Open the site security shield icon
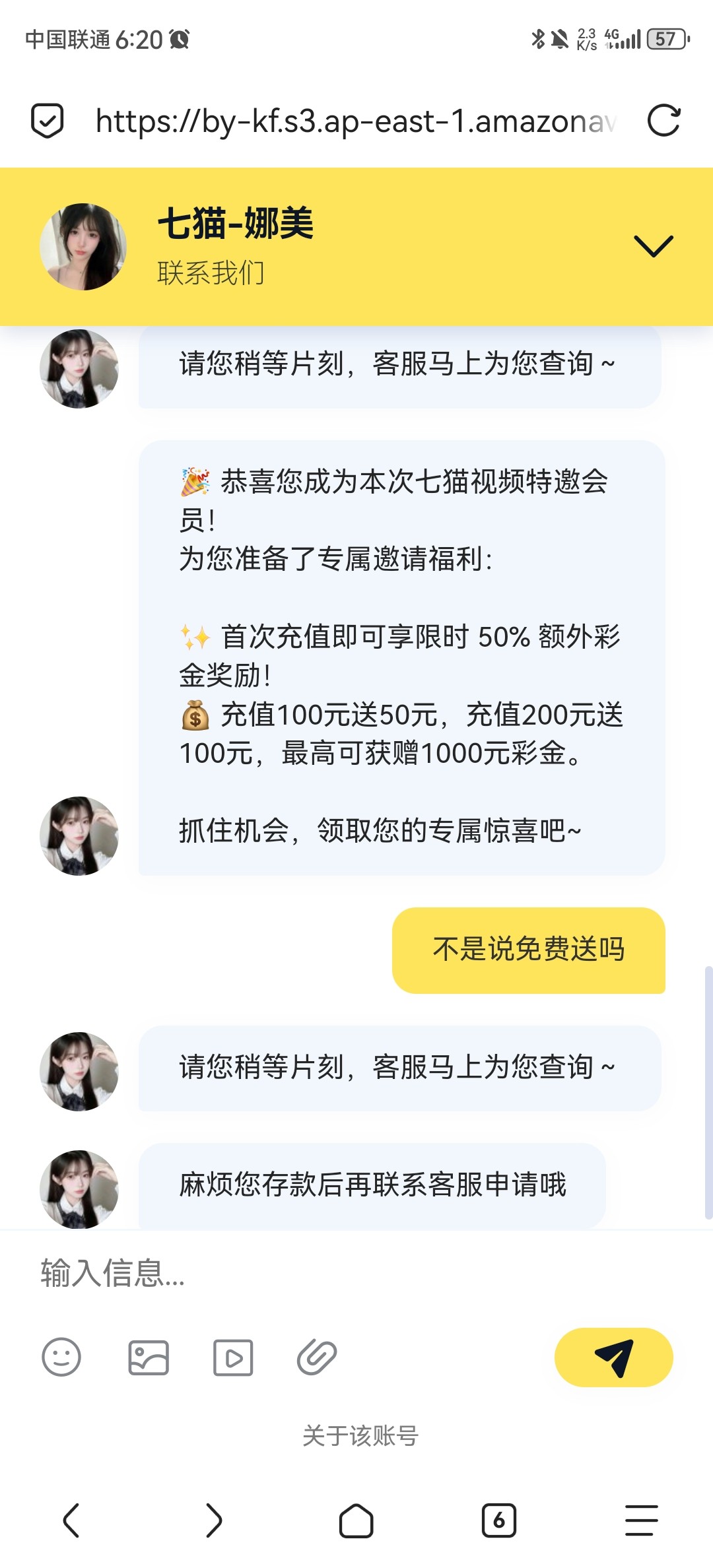The width and height of the screenshot is (713, 1568). [x=48, y=121]
